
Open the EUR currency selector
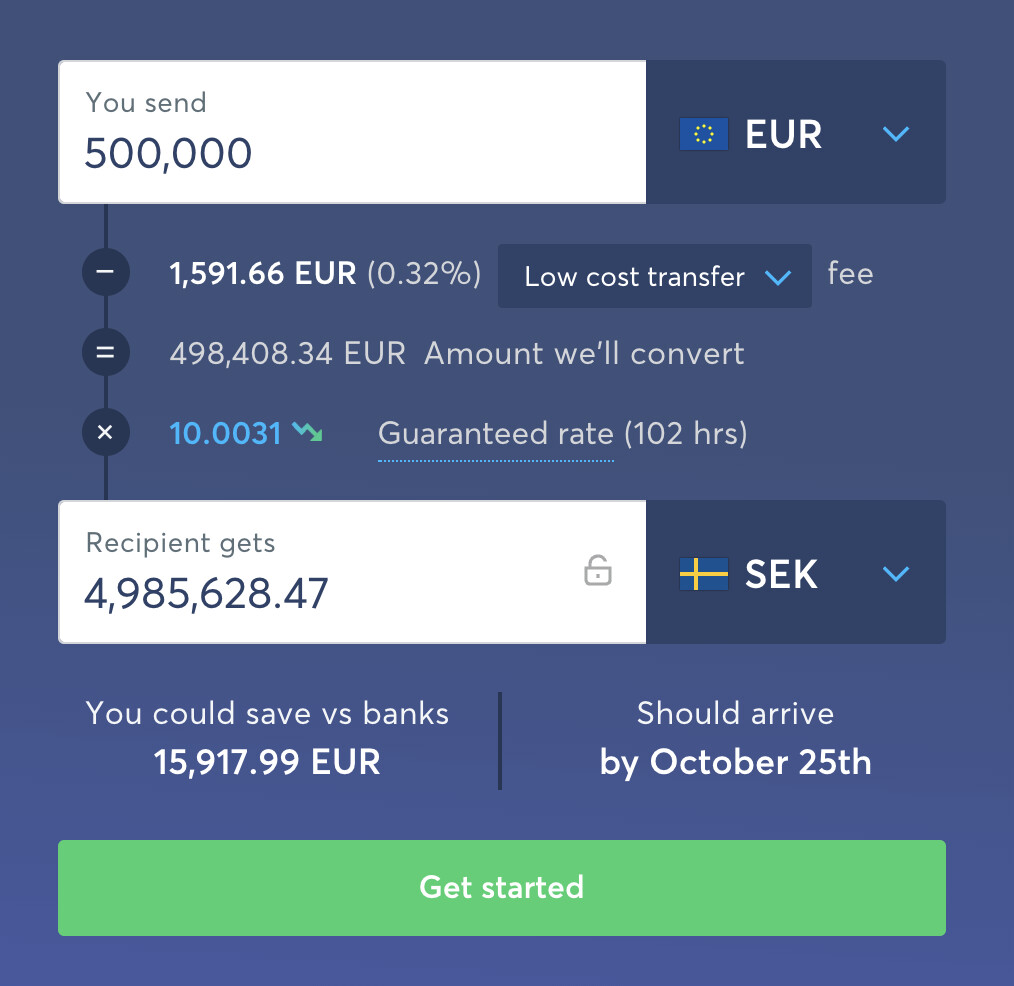(x=795, y=133)
